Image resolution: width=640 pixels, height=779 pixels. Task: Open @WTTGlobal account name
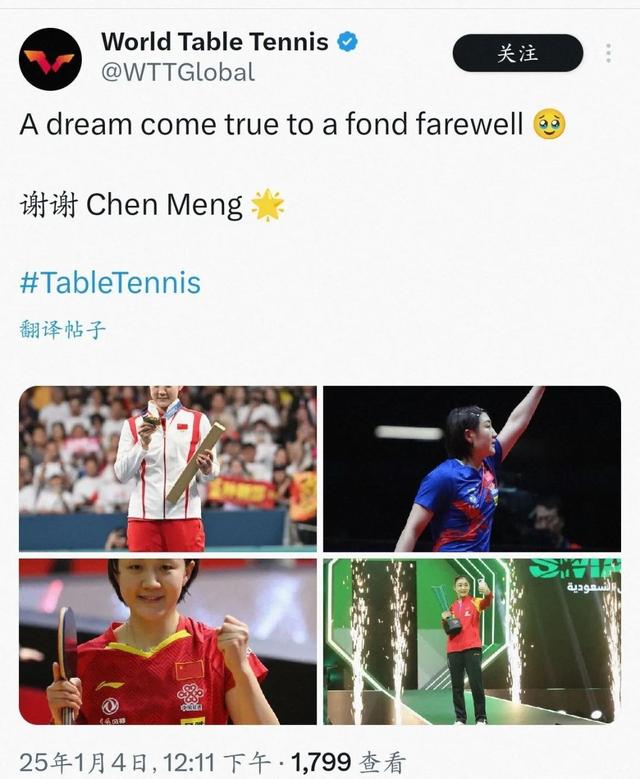click(178, 72)
